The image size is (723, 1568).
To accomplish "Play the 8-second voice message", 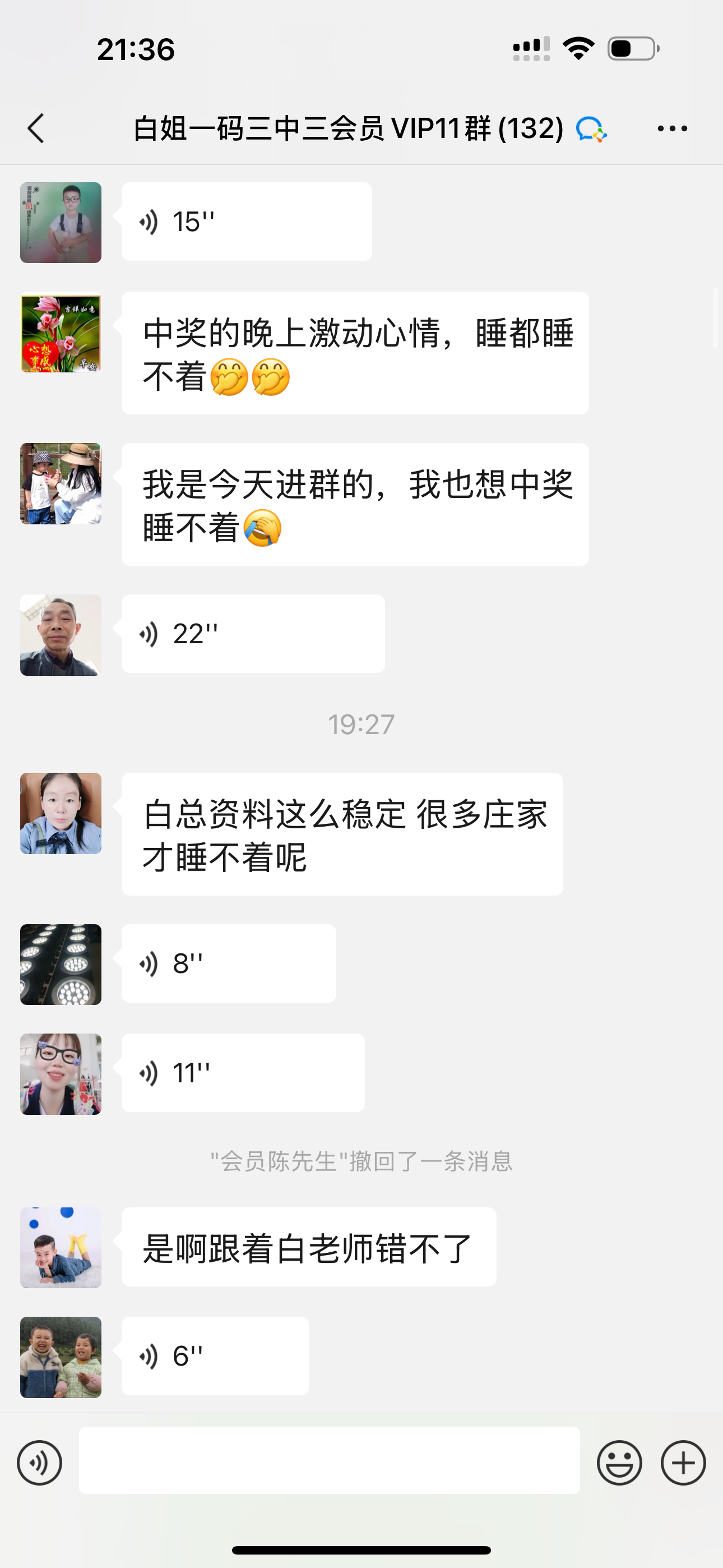I will click(228, 963).
